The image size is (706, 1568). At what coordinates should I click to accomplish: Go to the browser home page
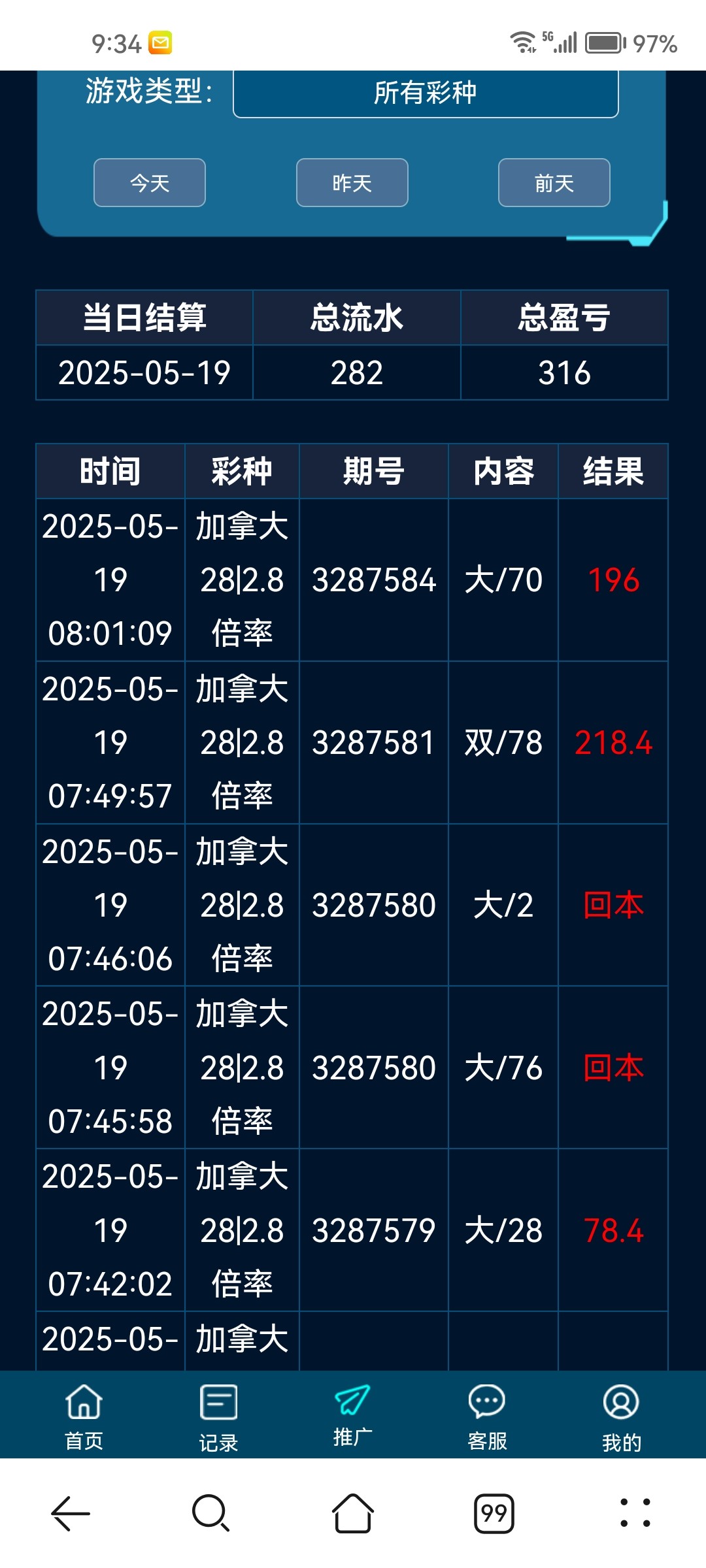click(x=353, y=1513)
